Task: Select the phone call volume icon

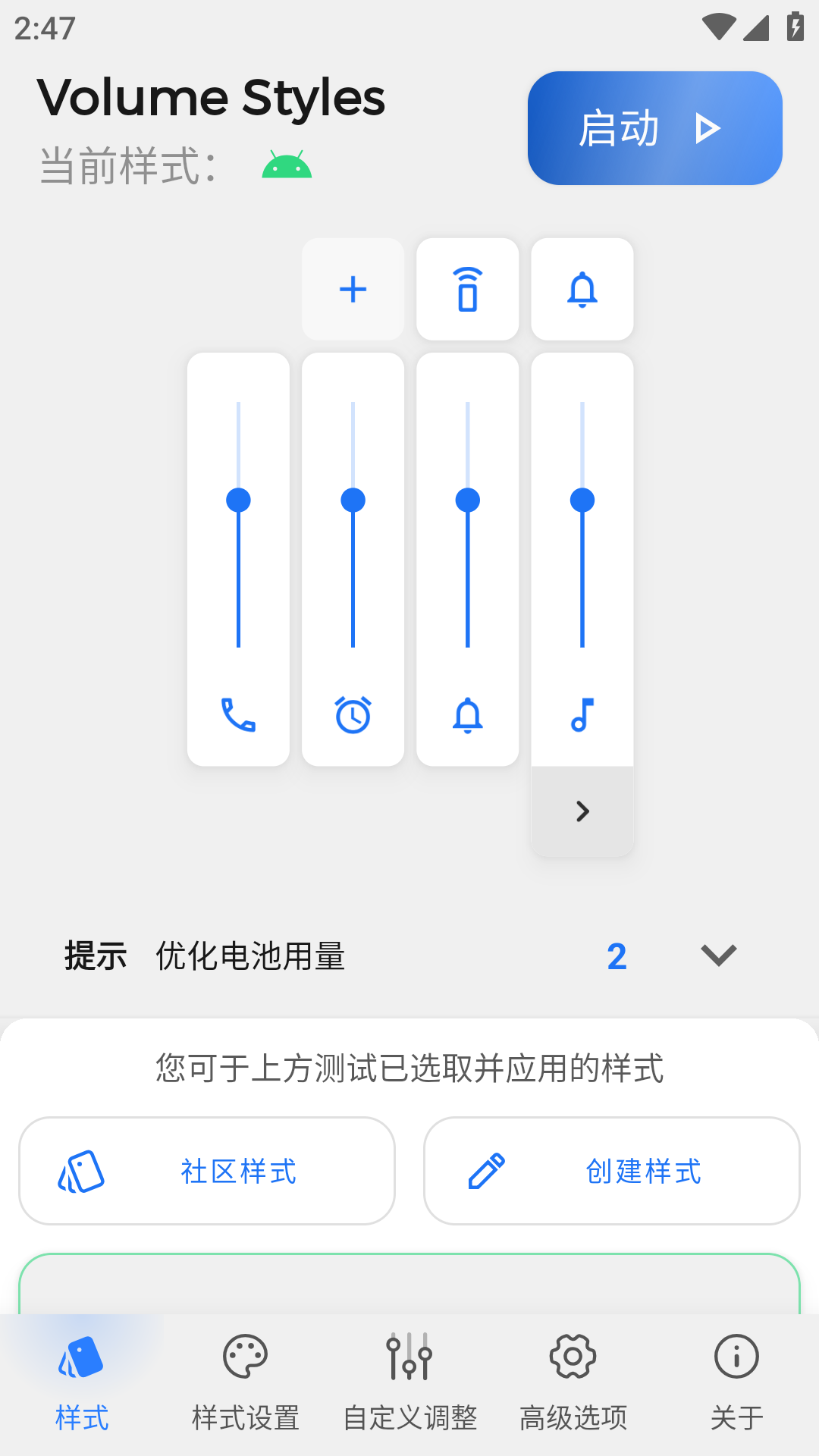Action: [238, 714]
